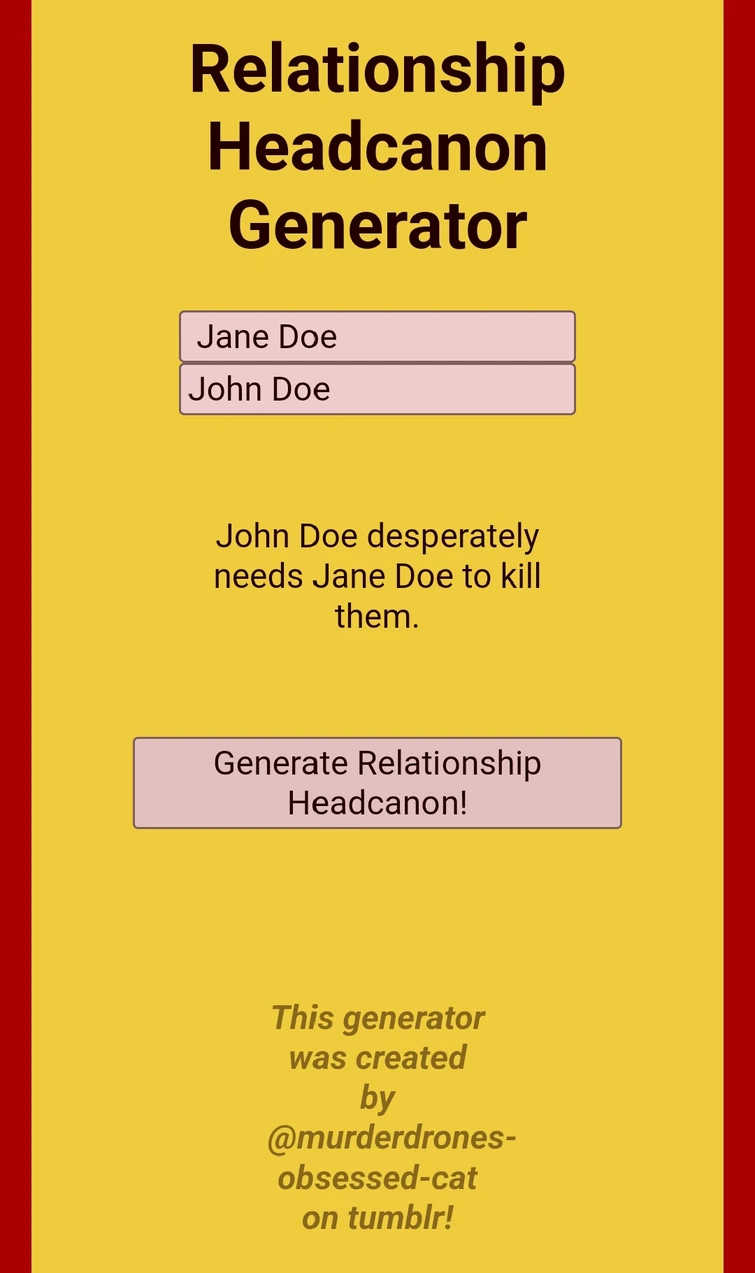Click the word Generator in the heading
The width and height of the screenshot is (755, 1273).
coord(377,223)
